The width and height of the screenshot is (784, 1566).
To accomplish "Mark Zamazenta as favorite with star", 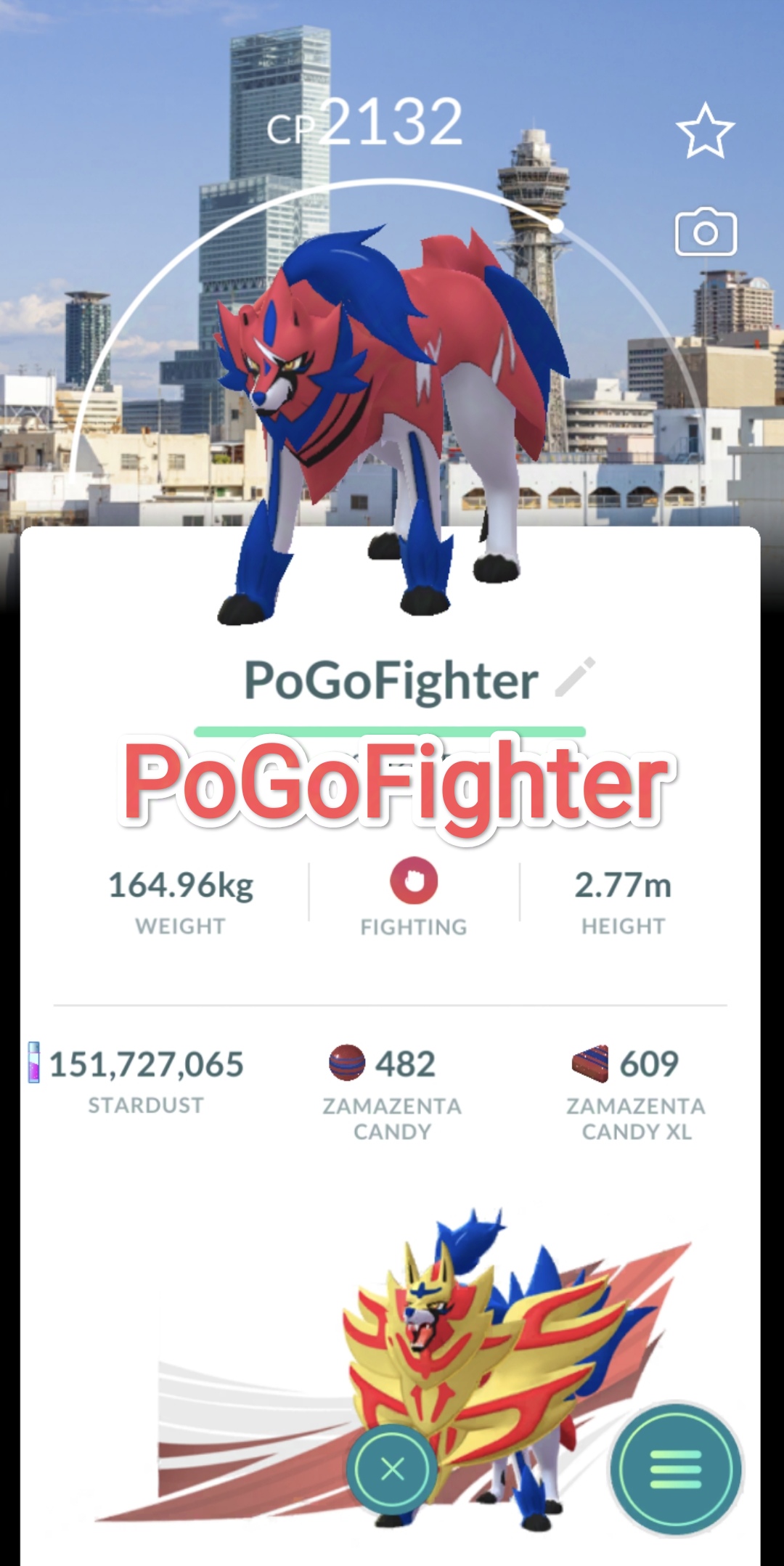I will [705, 131].
